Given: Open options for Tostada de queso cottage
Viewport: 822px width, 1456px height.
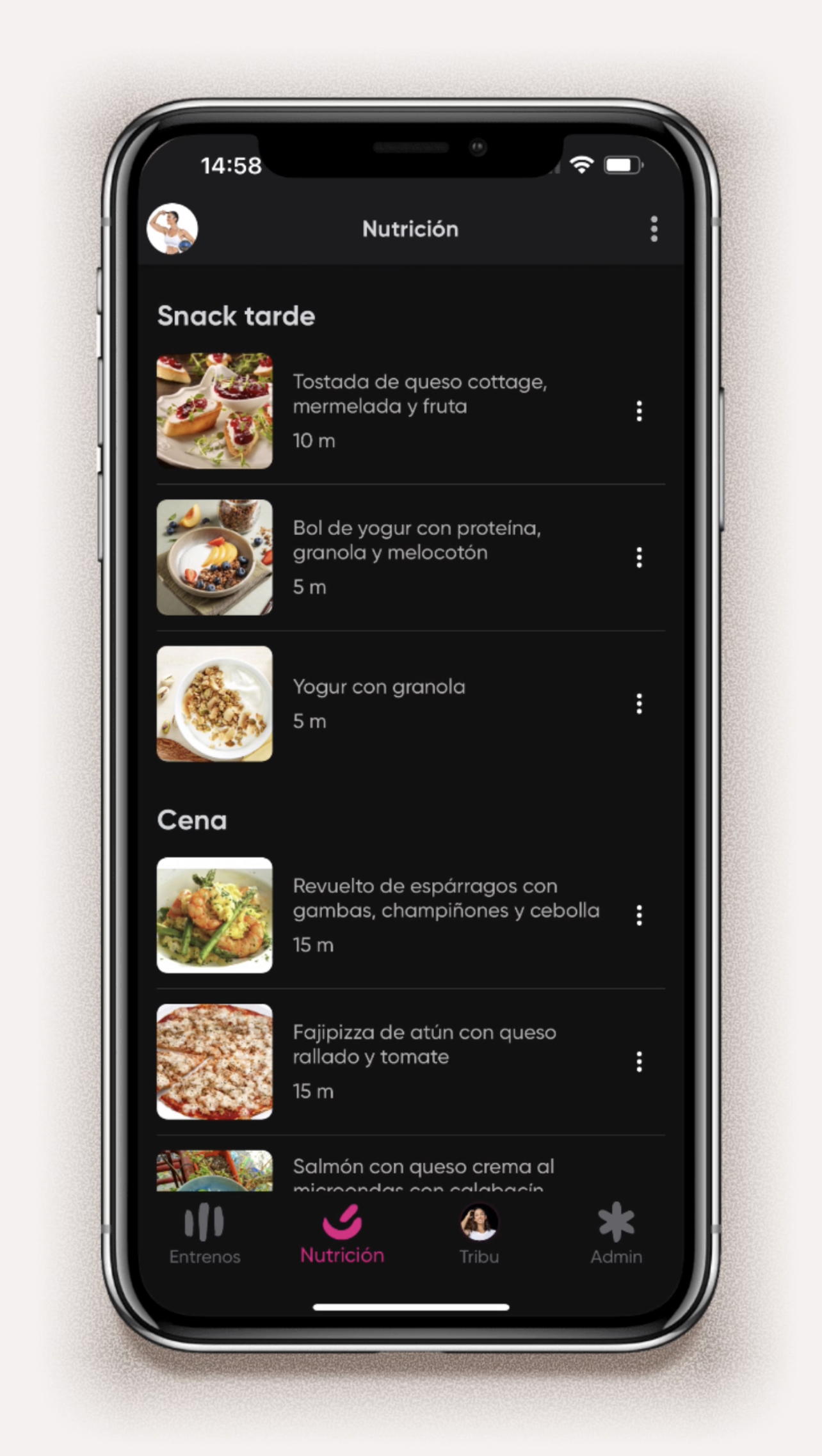Looking at the screenshot, I should (639, 411).
